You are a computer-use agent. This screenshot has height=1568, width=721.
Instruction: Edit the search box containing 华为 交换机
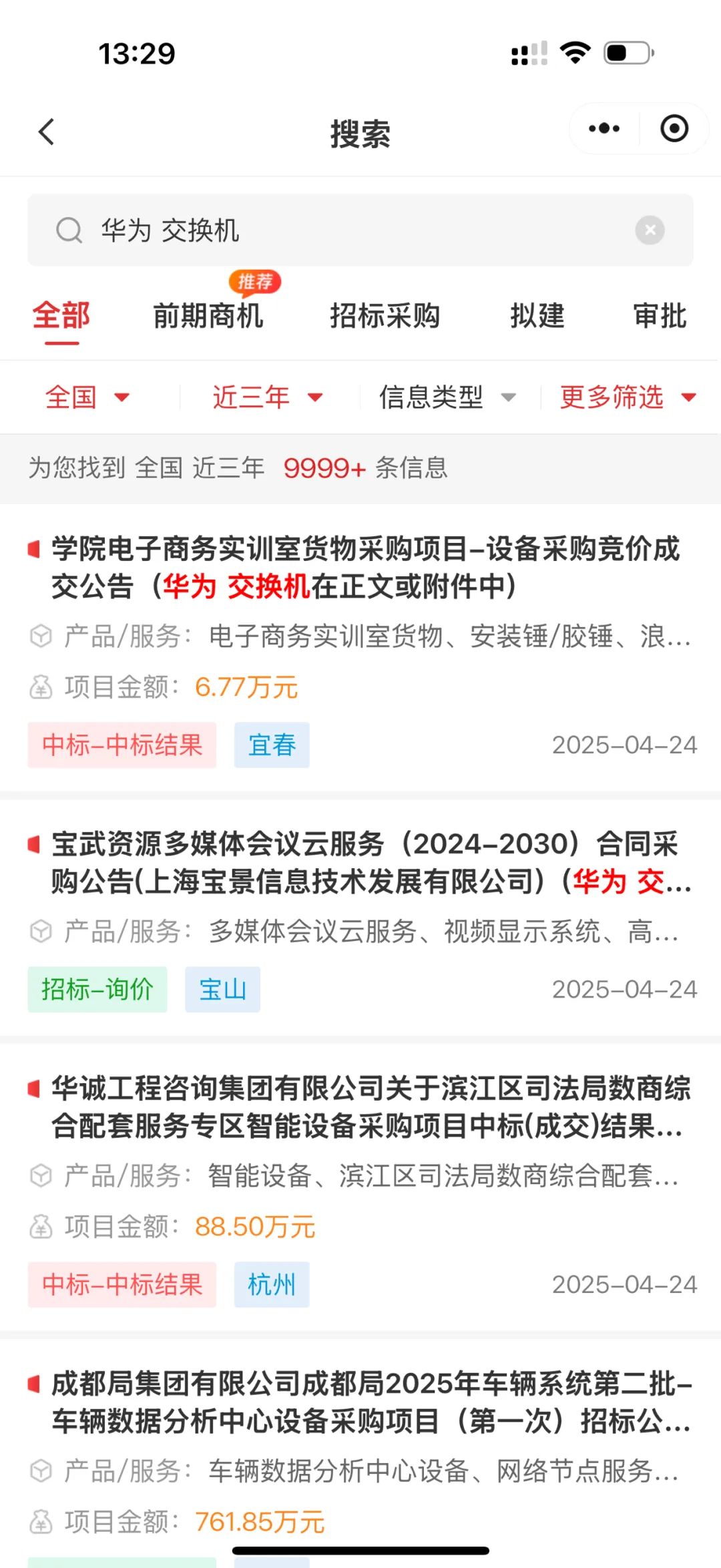[360, 230]
